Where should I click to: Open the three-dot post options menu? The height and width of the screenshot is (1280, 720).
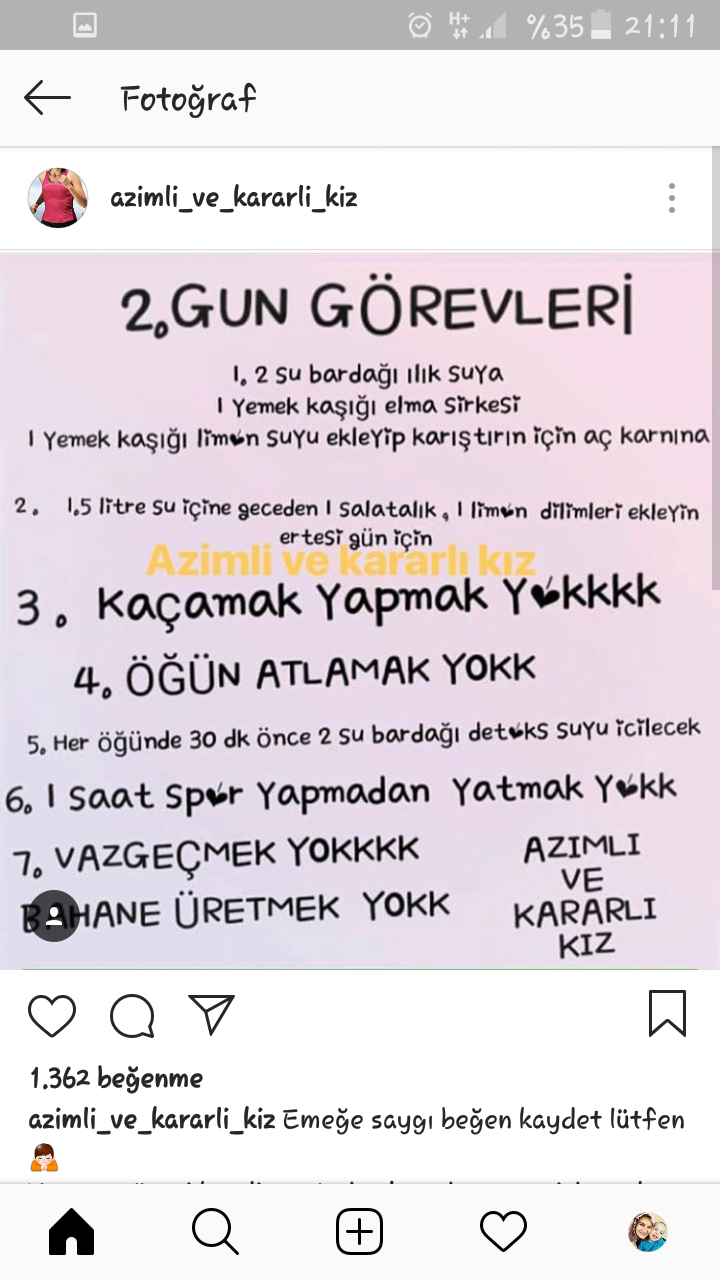point(672,198)
